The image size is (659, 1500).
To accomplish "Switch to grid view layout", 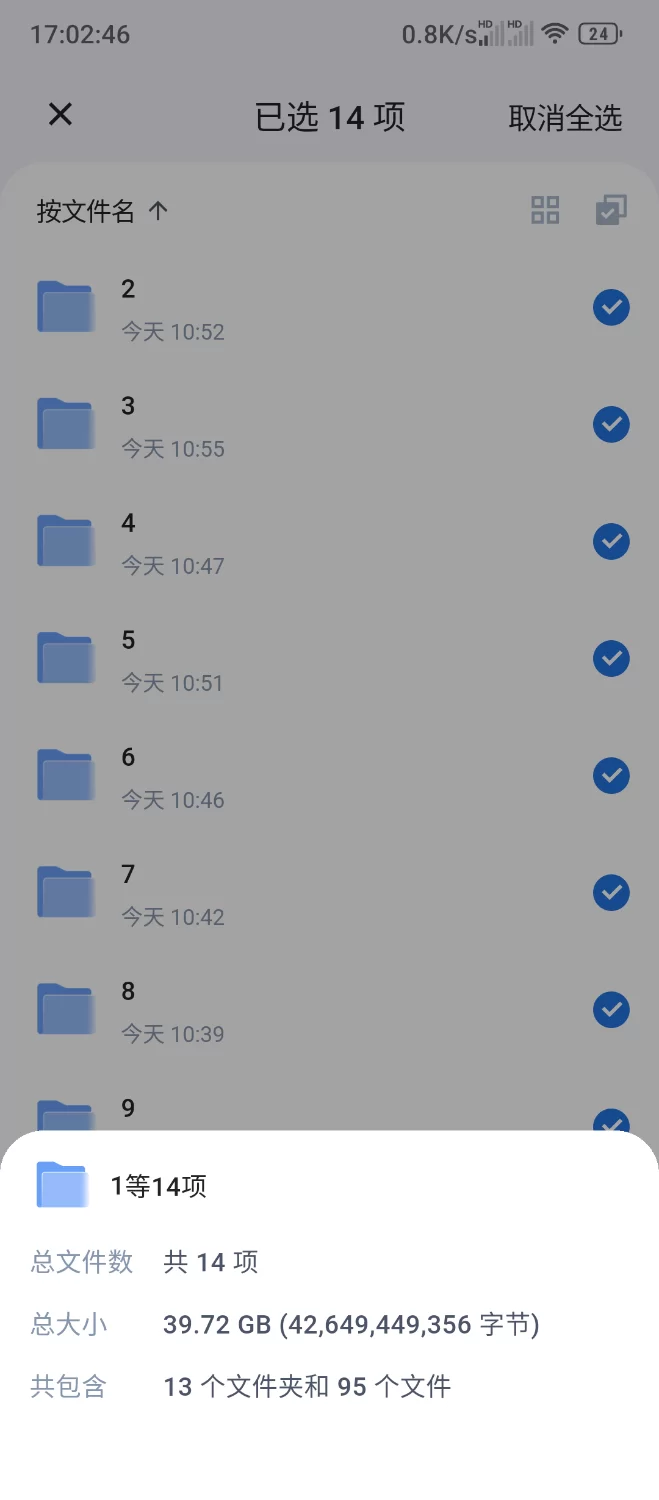I will [x=545, y=210].
